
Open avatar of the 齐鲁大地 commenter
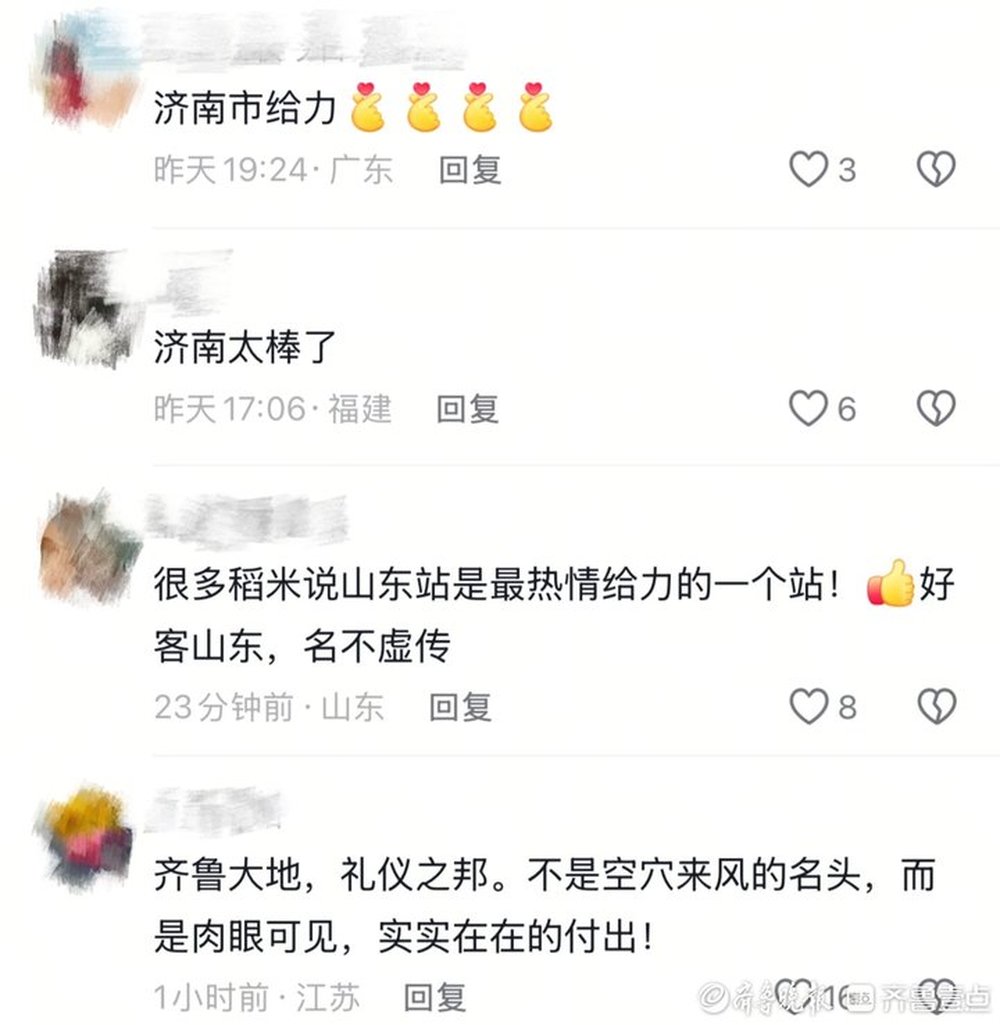(x=85, y=835)
